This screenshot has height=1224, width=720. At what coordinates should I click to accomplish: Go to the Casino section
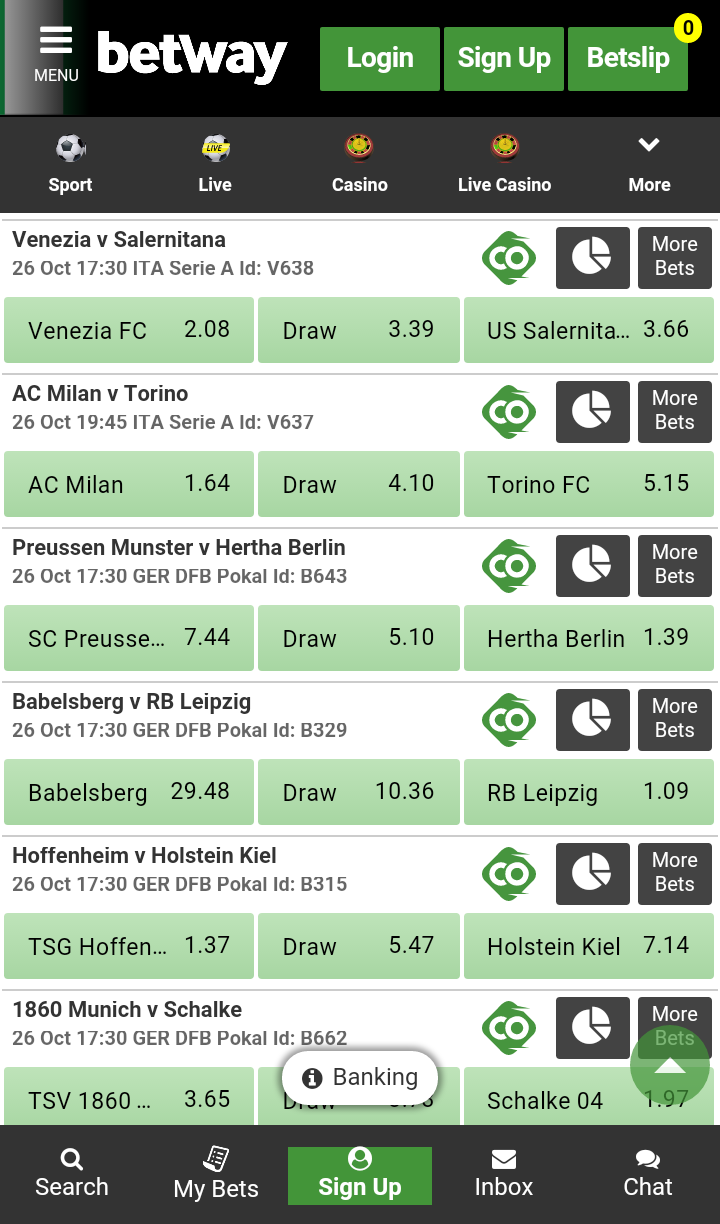point(360,164)
